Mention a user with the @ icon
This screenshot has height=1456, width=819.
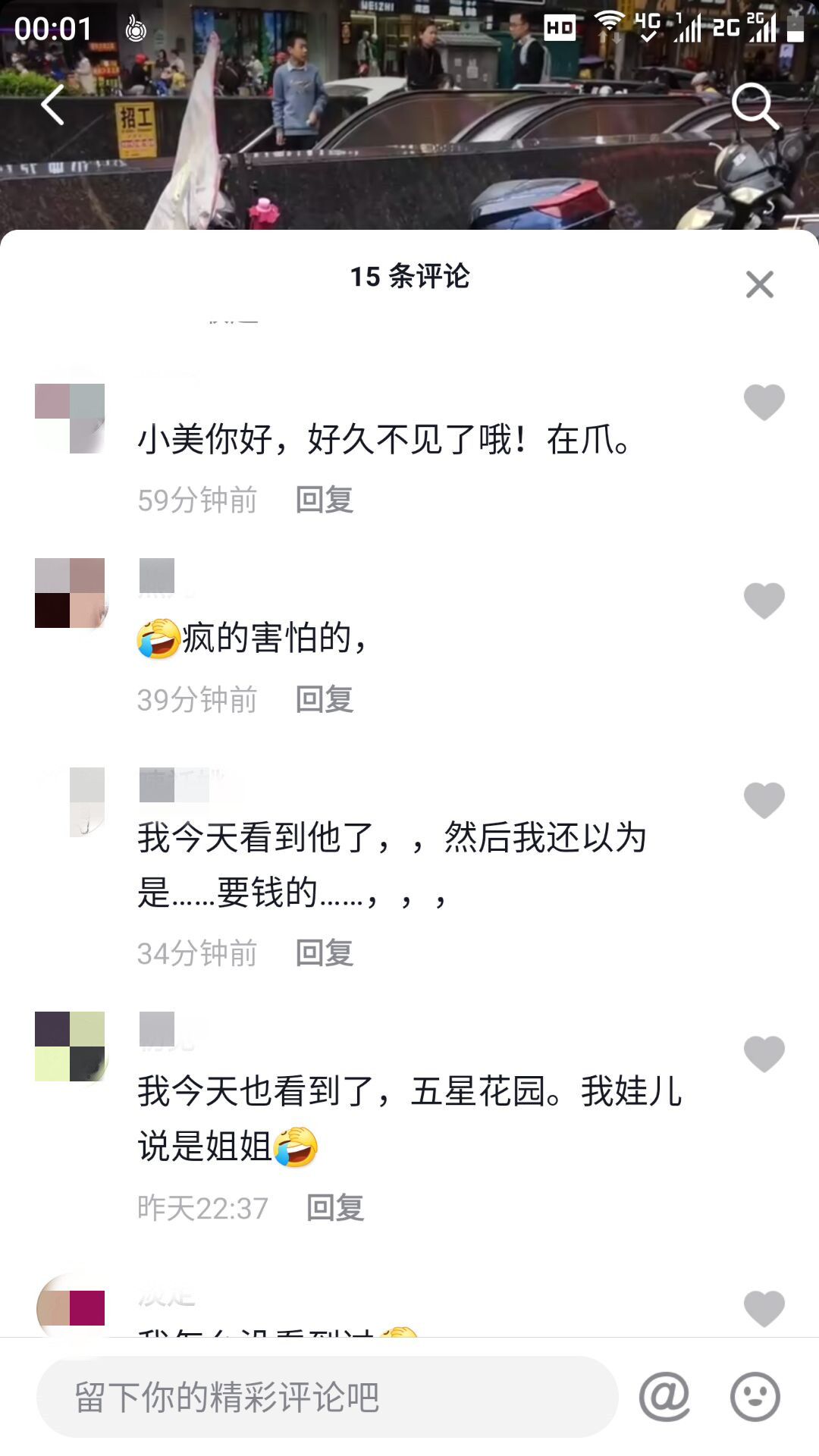[664, 1396]
